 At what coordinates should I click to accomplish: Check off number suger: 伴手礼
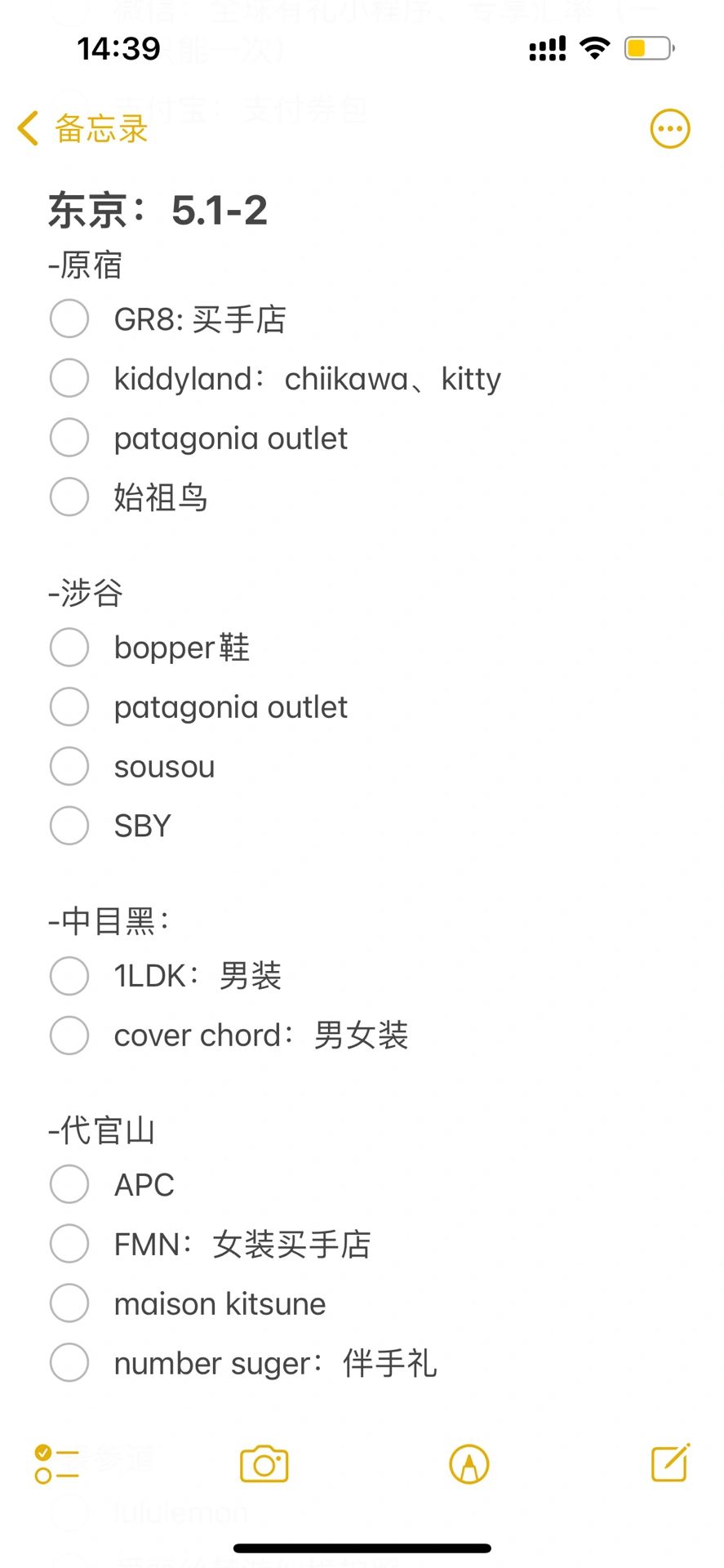69,1363
